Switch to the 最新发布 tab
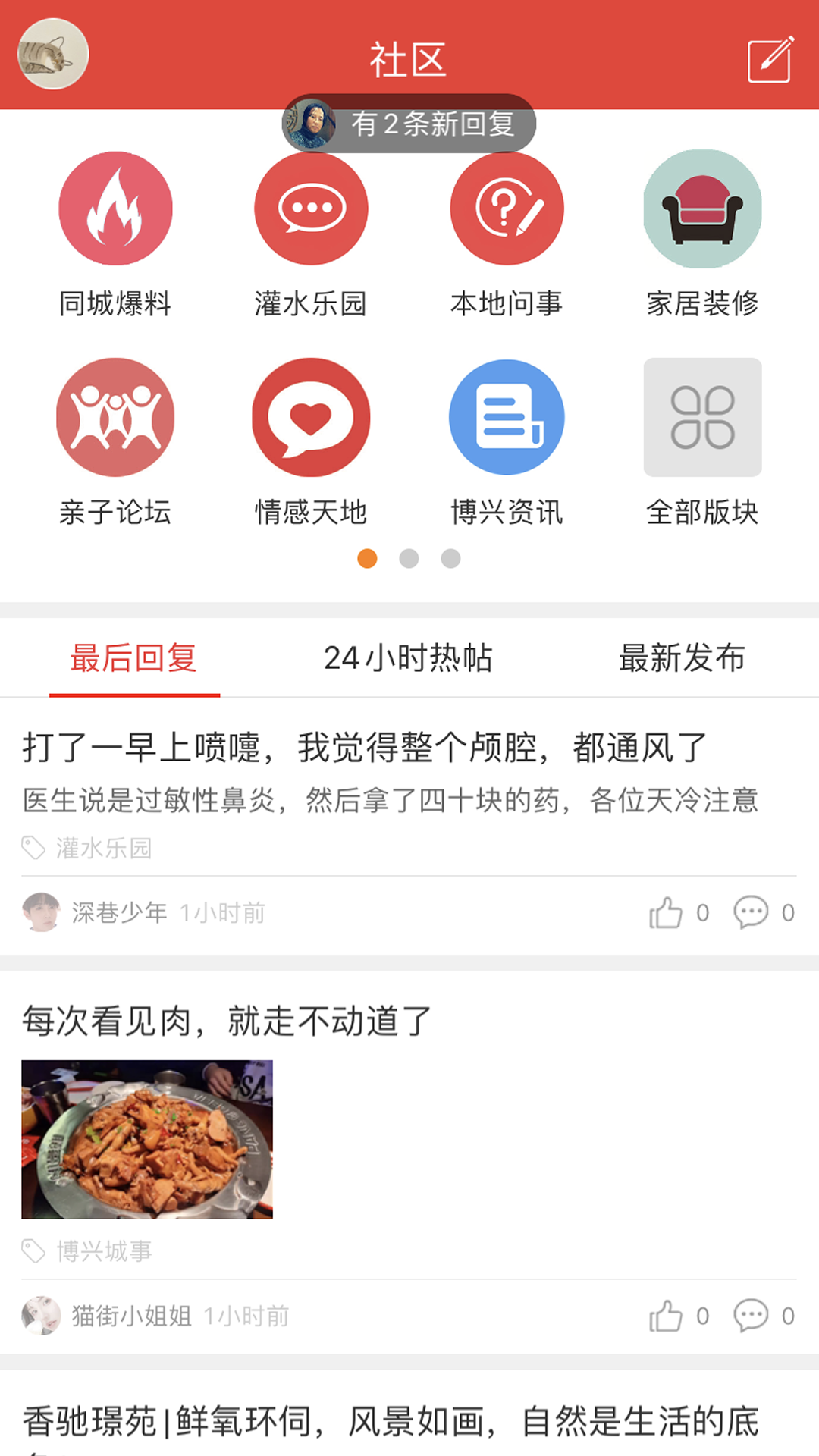The width and height of the screenshot is (819, 1456). (x=682, y=658)
